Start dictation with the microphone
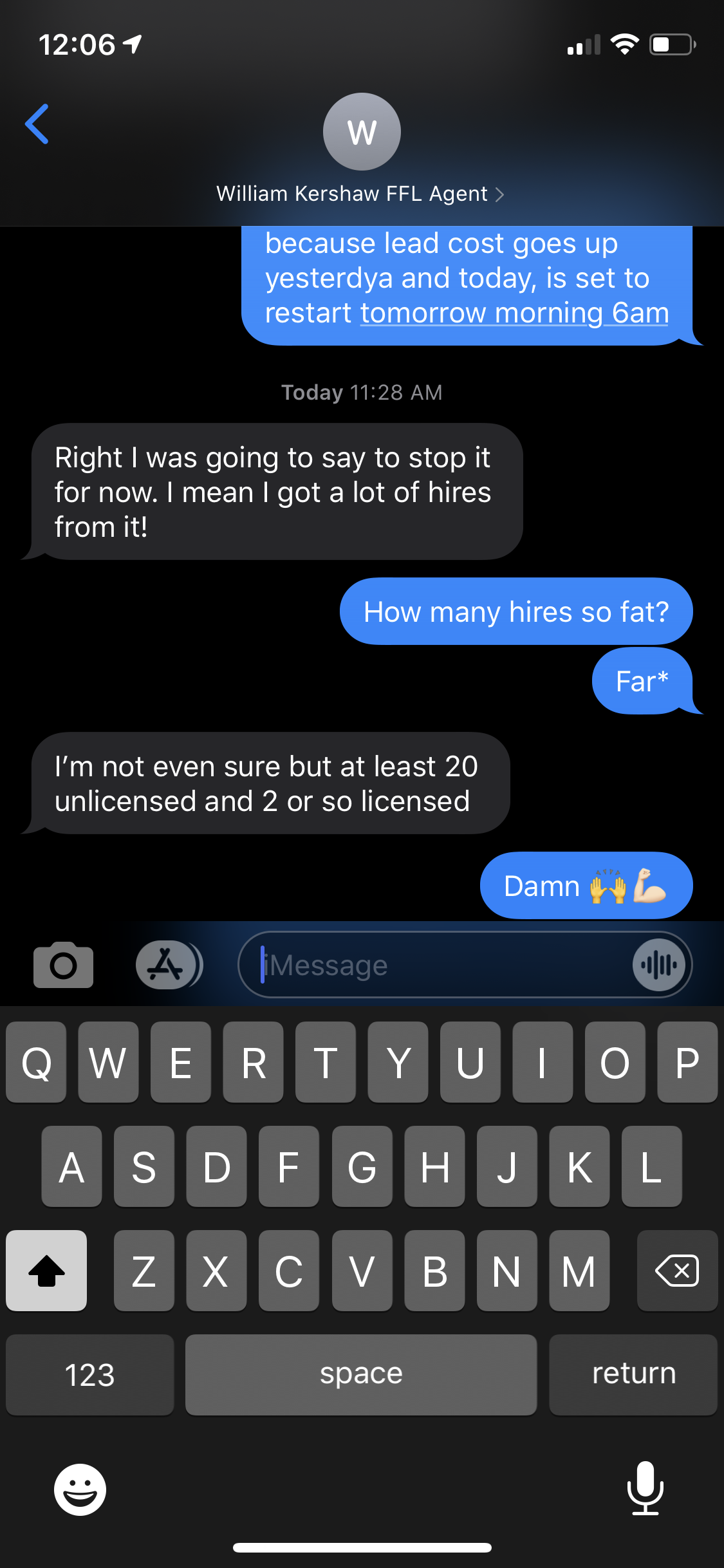 (x=645, y=1488)
